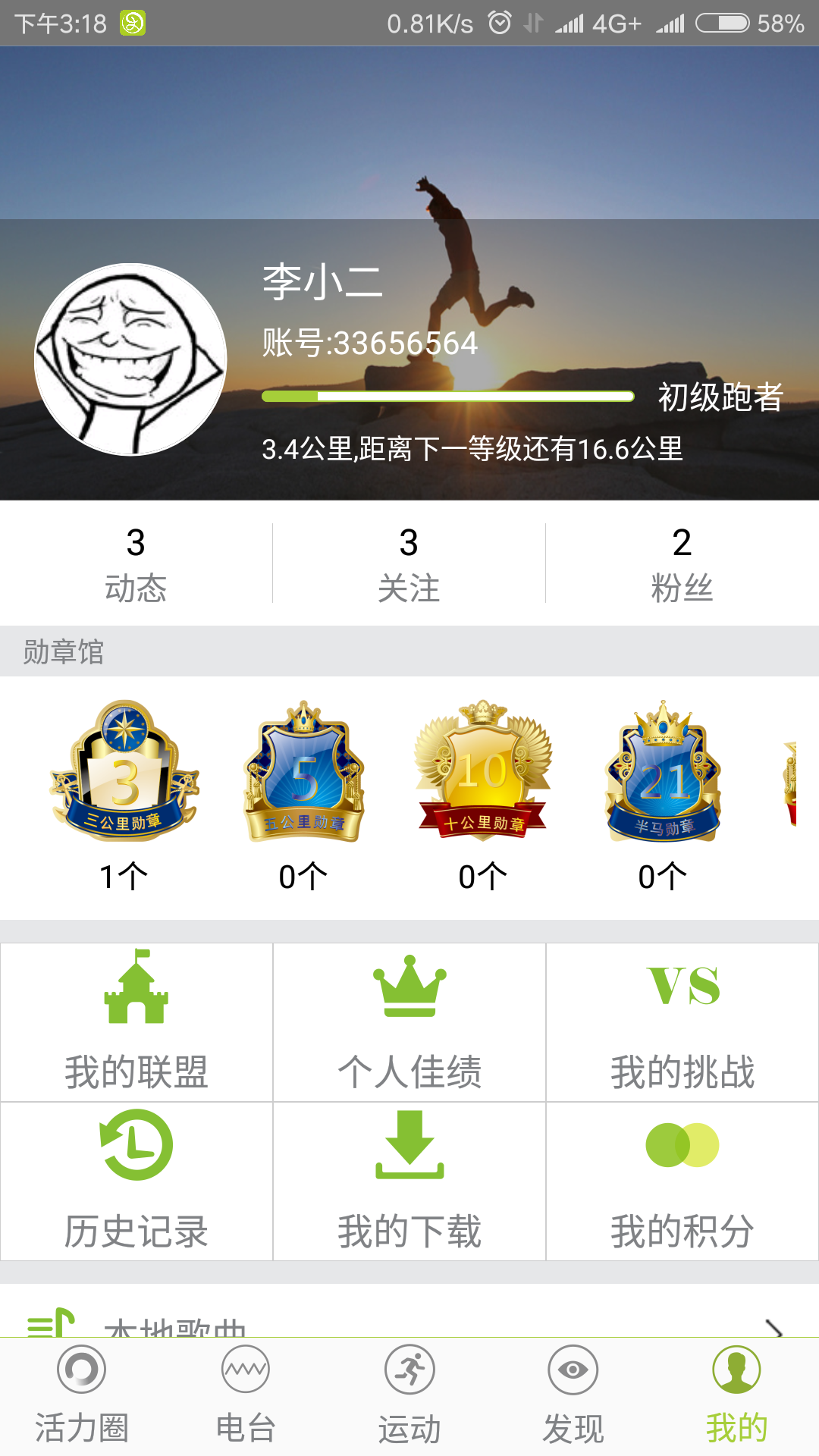Switch to the 发现 tab
Screen dimensions: 819x1456
pos(573,1395)
